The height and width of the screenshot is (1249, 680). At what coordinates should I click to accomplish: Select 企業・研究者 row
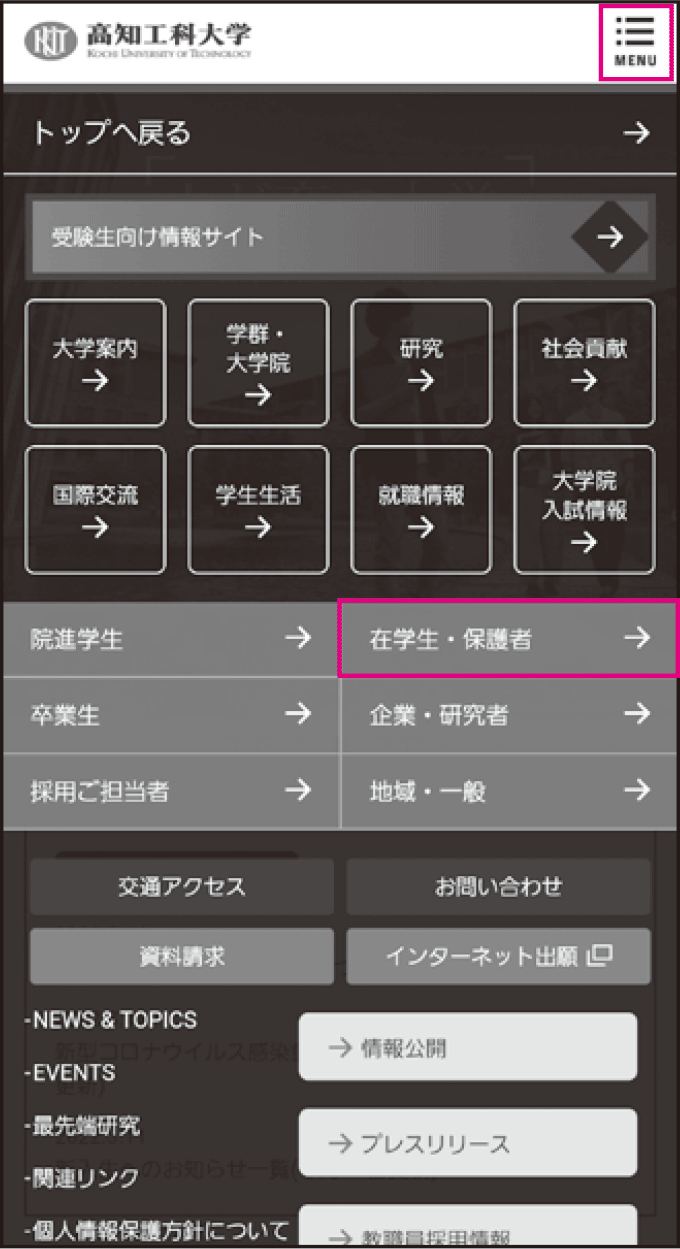[x=509, y=715]
